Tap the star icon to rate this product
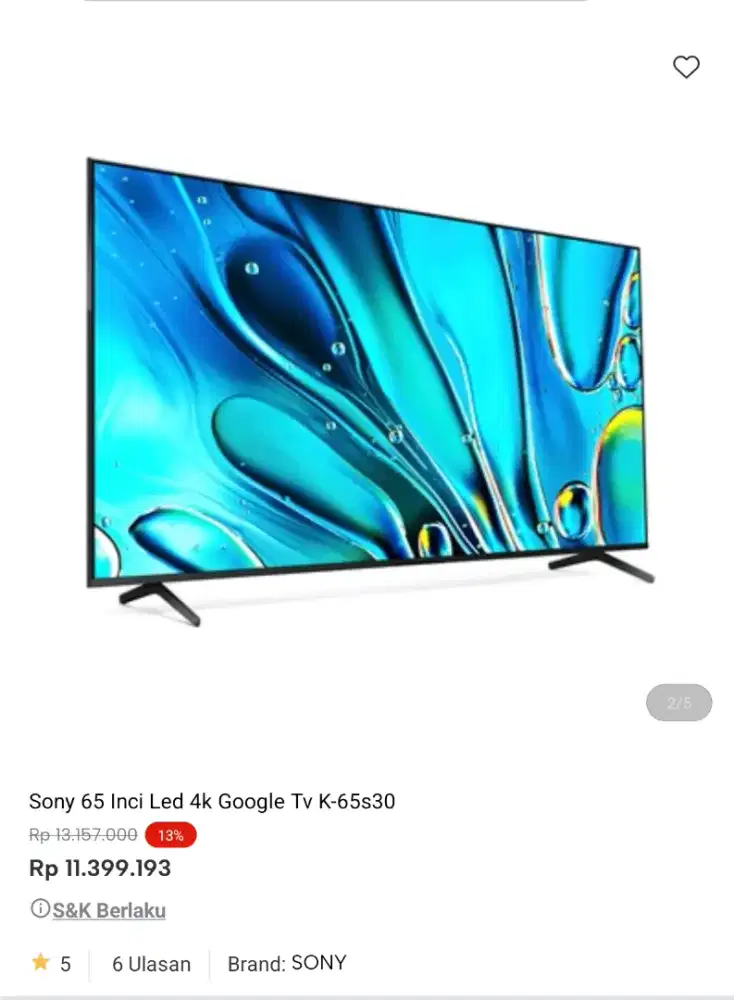The height and width of the screenshot is (1000, 734). click(41, 962)
